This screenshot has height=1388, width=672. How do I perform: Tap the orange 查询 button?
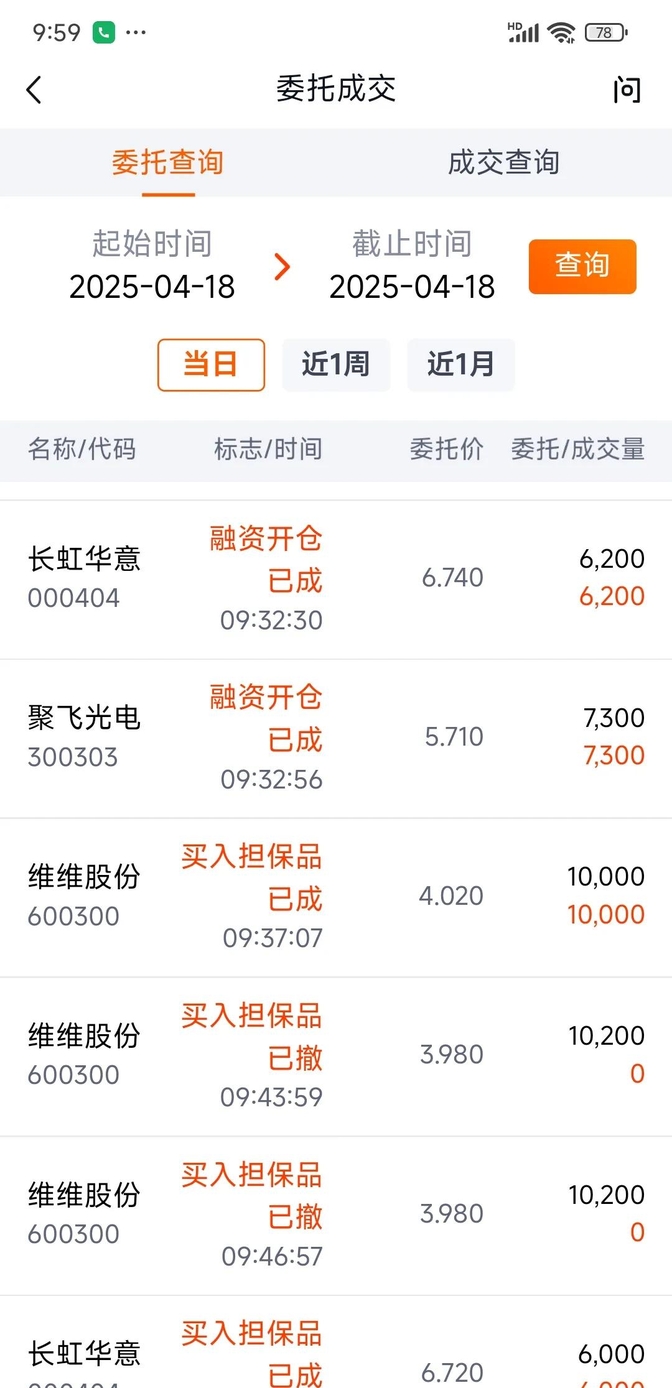point(582,266)
